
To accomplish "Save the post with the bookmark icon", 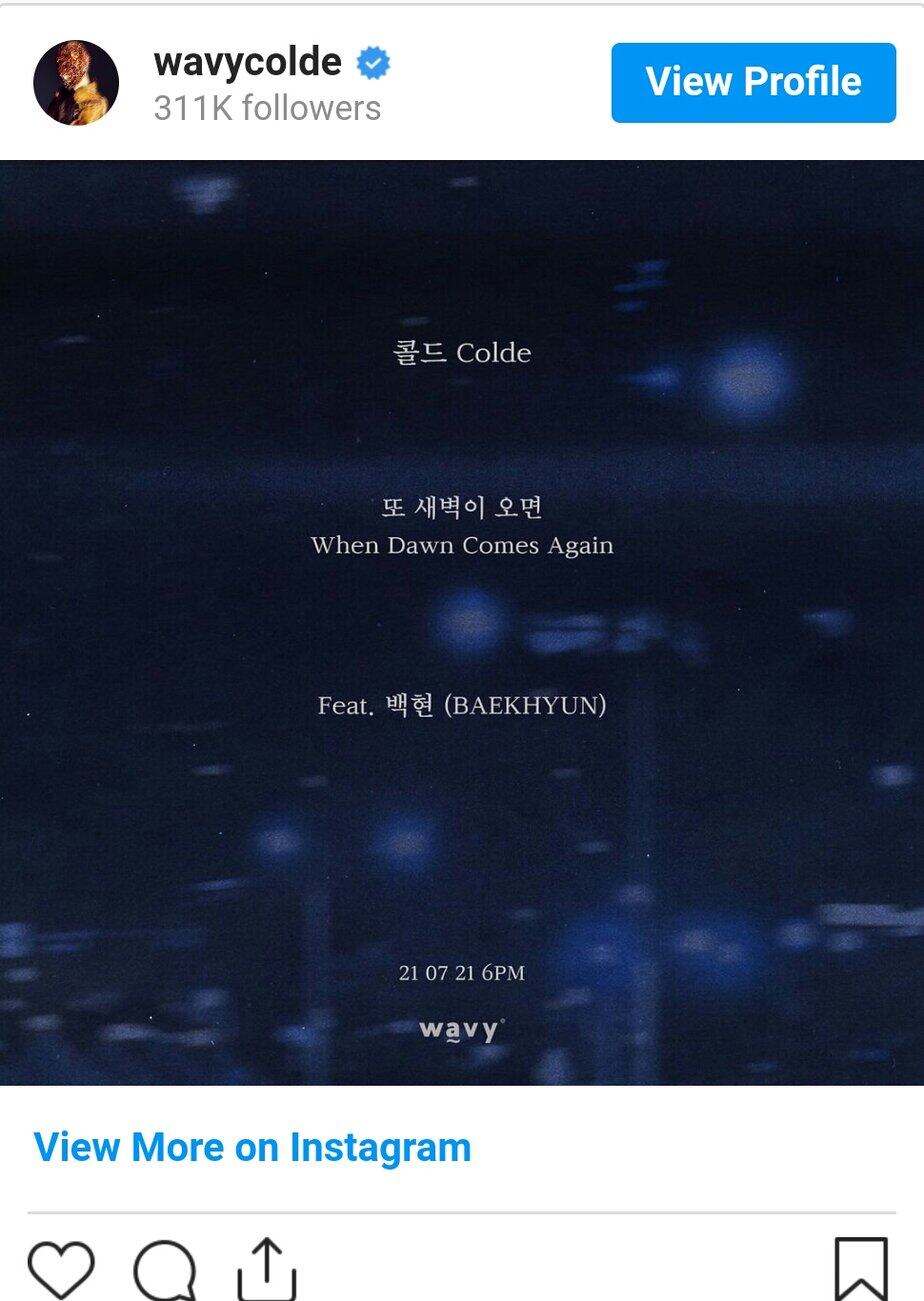I will [x=861, y=1268].
